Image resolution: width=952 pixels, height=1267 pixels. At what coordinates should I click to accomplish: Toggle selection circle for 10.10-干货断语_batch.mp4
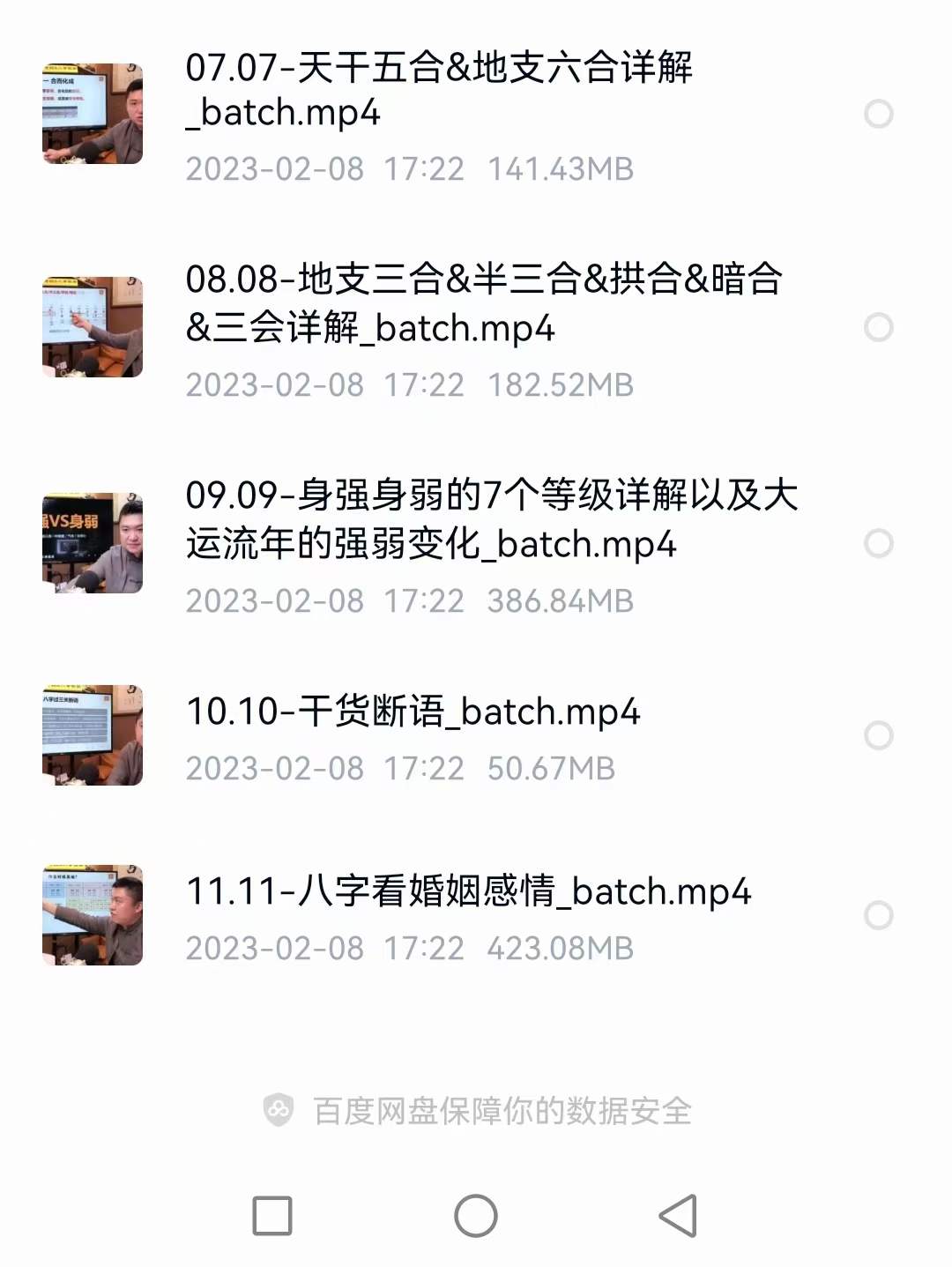point(876,734)
